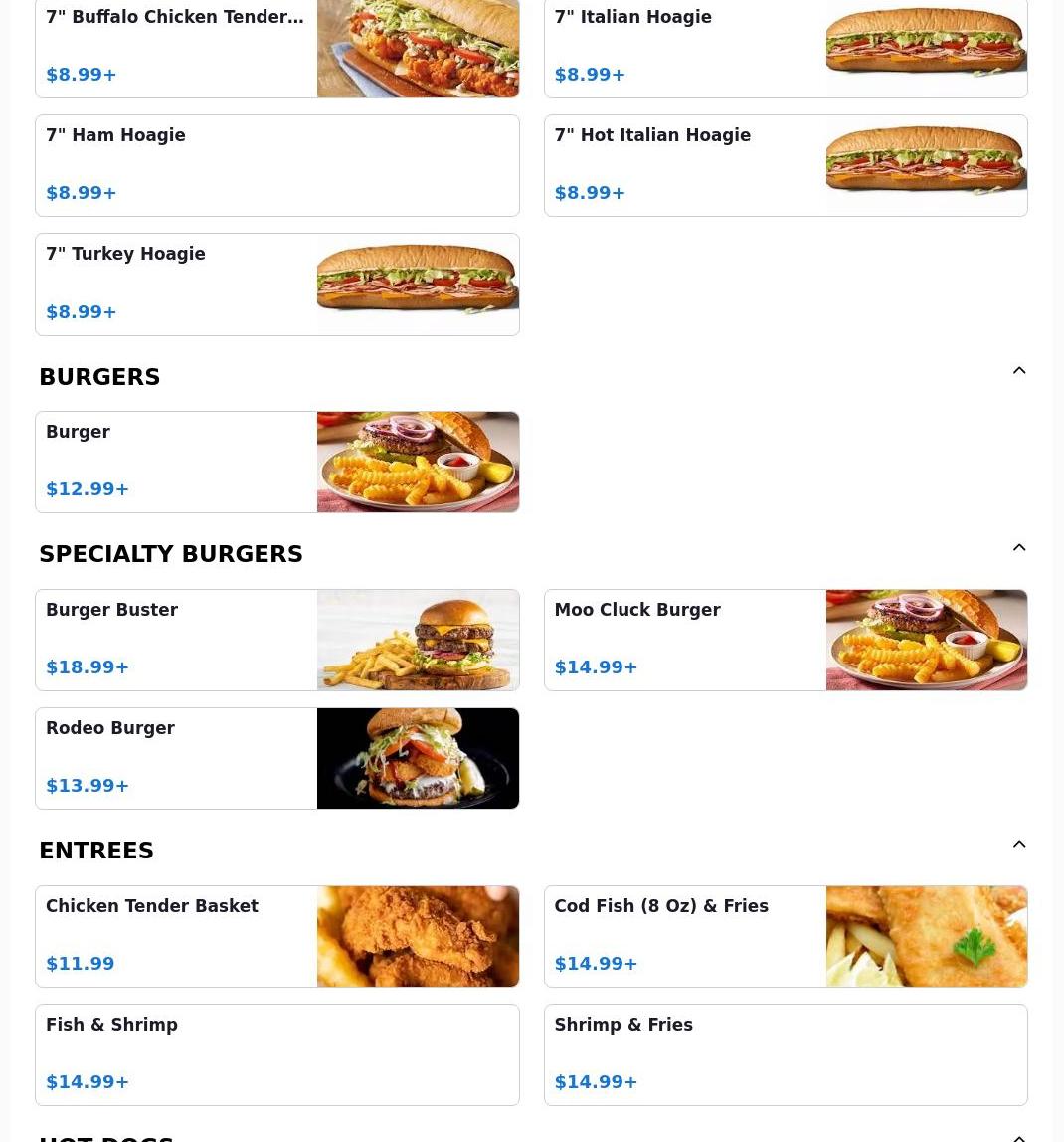View the Rodeo Burger details
The height and width of the screenshot is (1142, 1064).
[x=276, y=758]
